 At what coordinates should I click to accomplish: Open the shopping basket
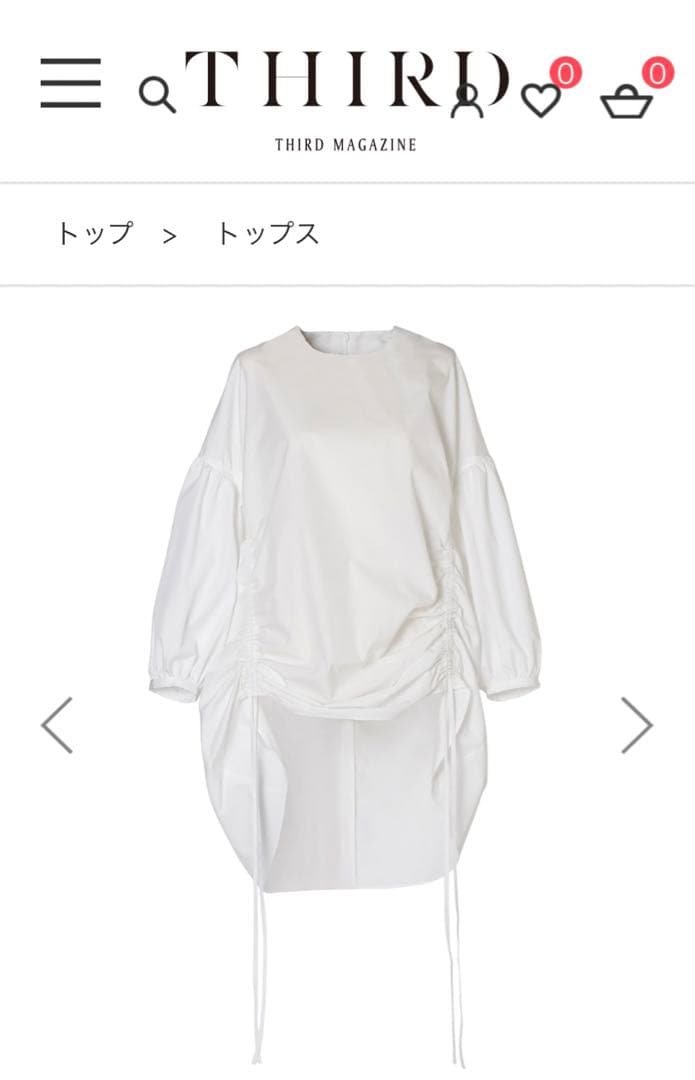pos(627,101)
